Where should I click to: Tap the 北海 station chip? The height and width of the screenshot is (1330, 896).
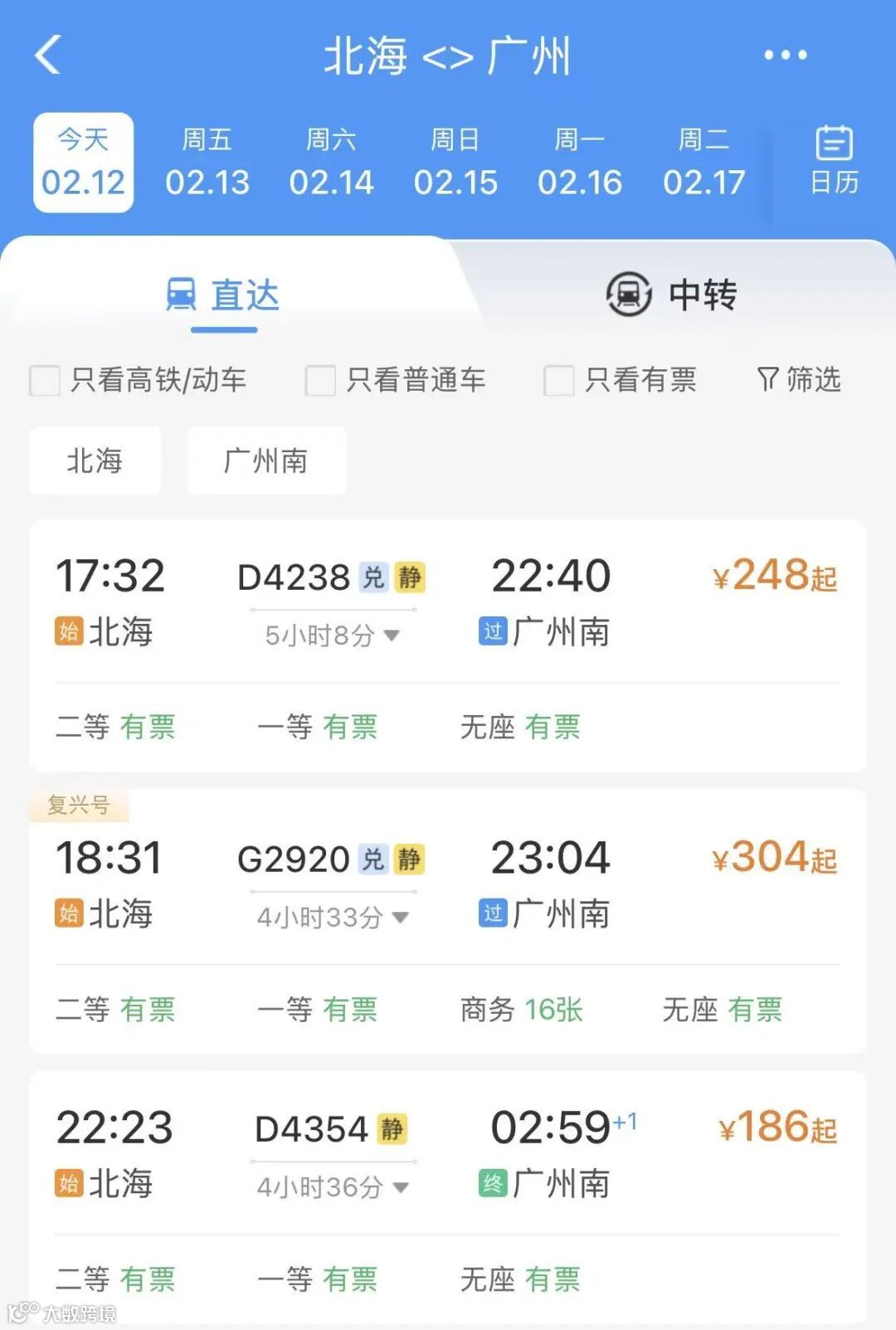(x=95, y=460)
